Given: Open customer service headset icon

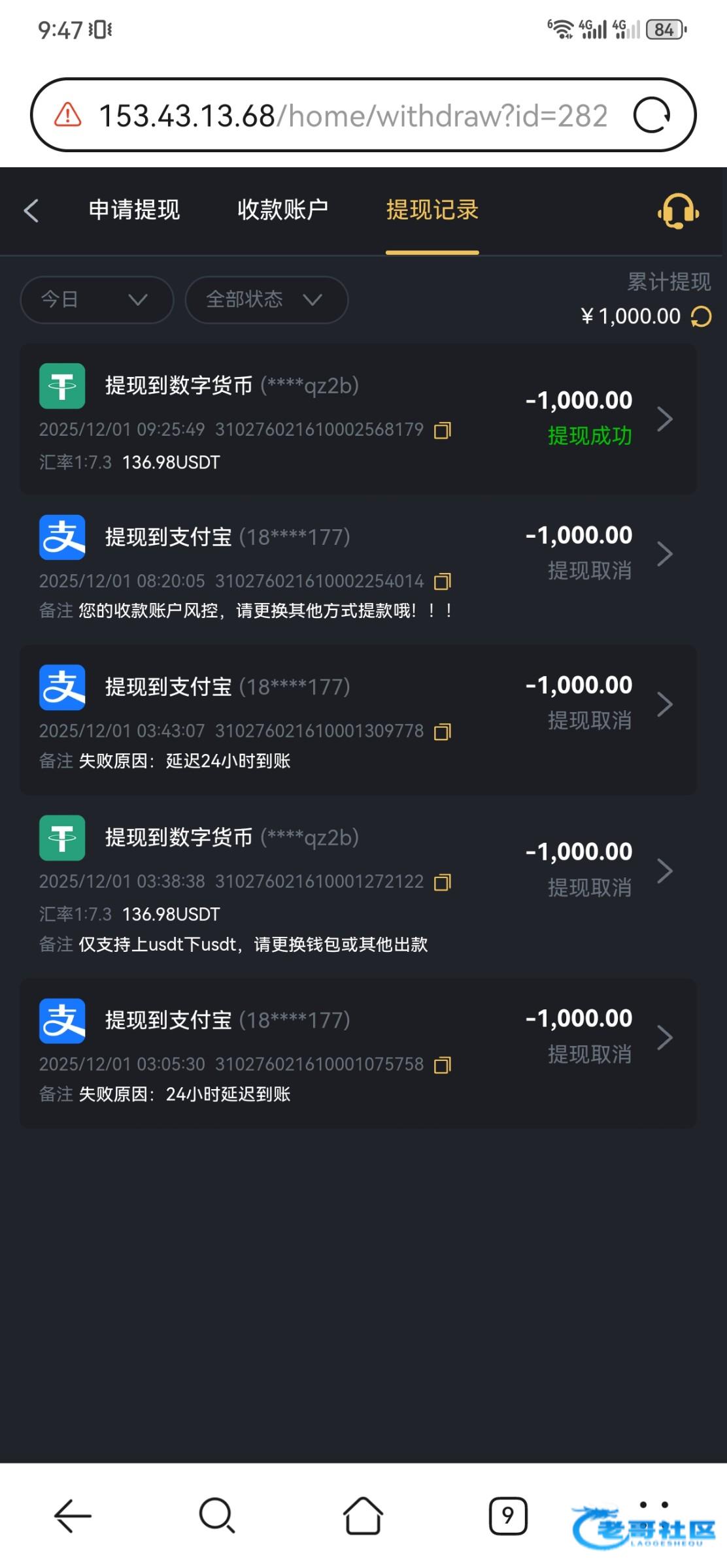Looking at the screenshot, I should pyautogui.click(x=678, y=211).
